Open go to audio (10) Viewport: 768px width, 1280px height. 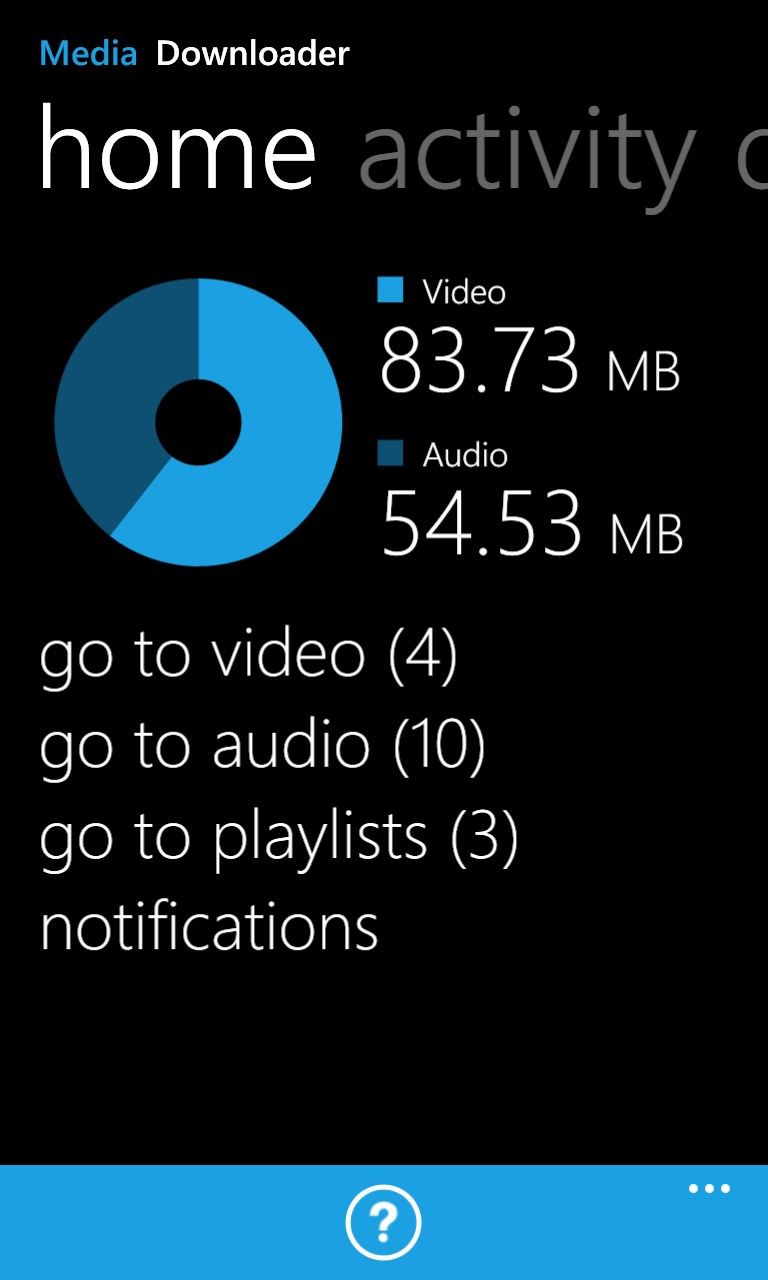point(262,746)
